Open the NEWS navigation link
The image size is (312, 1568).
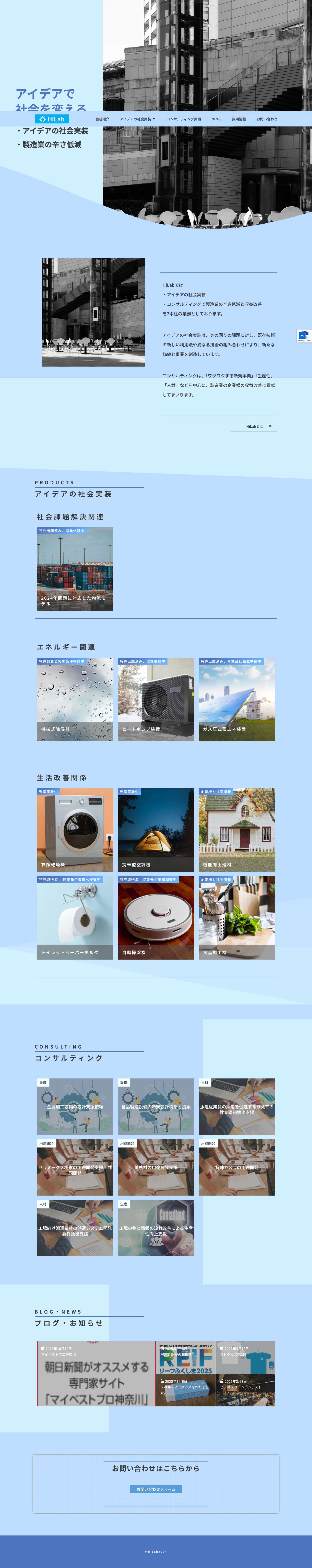click(x=216, y=119)
